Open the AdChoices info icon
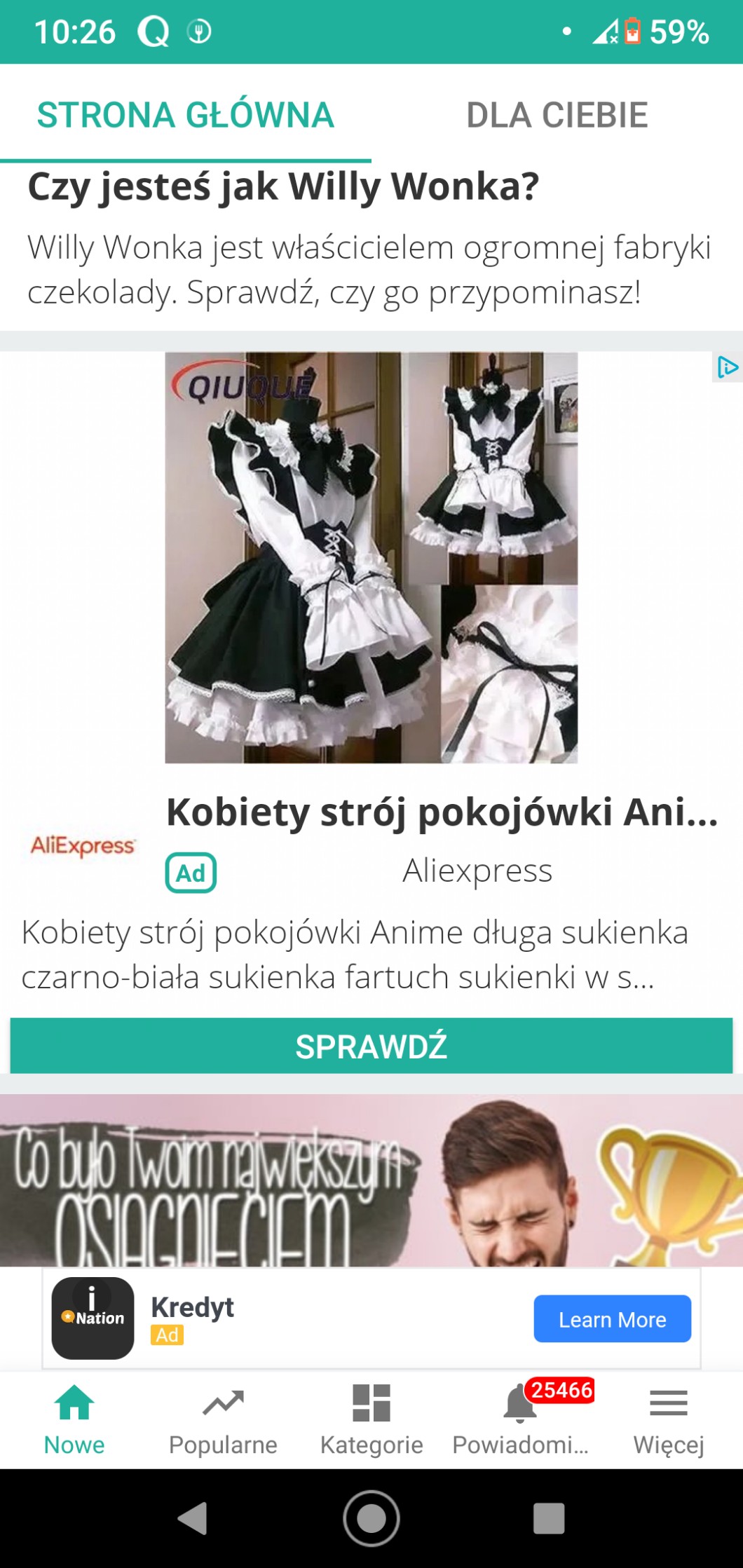This screenshot has width=743, height=1568. [727, 367]
